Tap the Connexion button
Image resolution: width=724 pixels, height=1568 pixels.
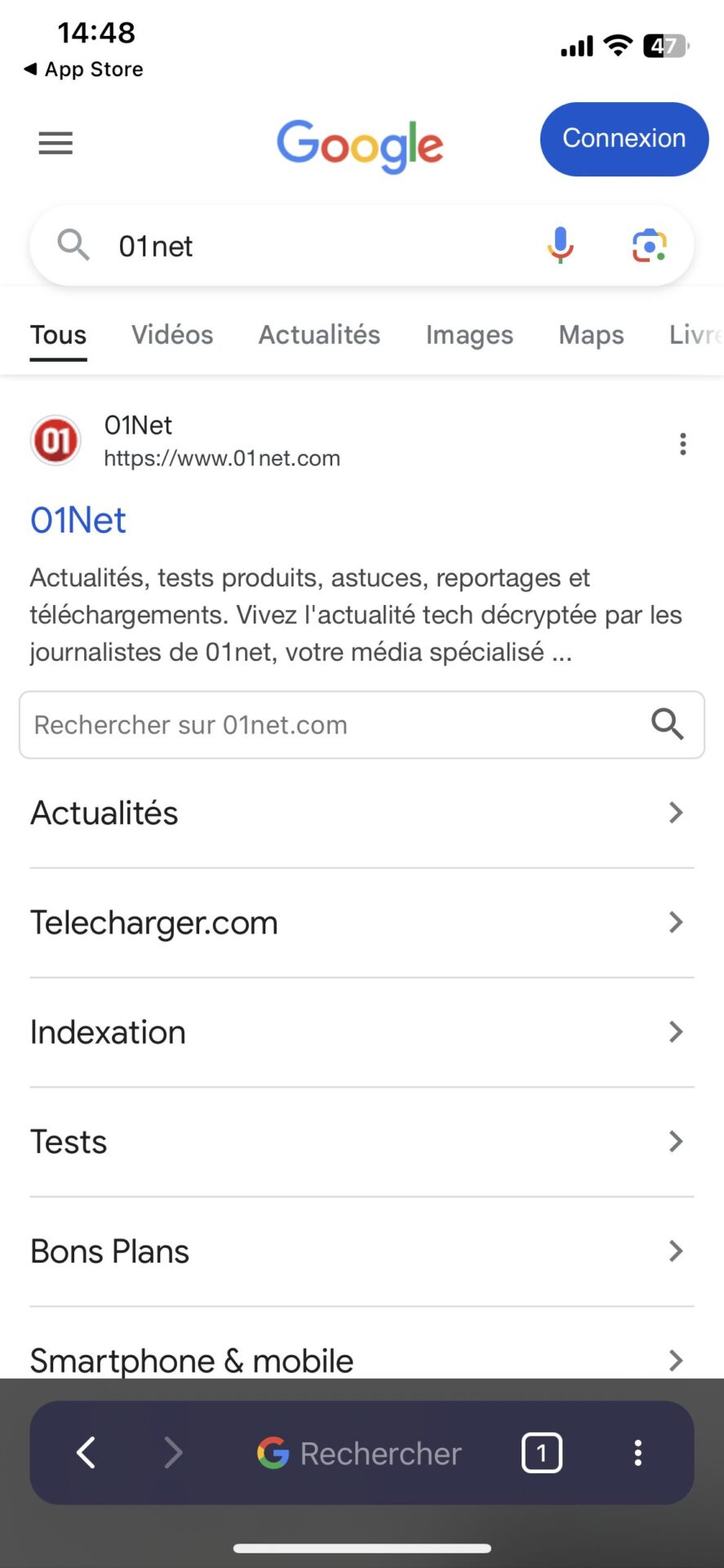[624, 139]
